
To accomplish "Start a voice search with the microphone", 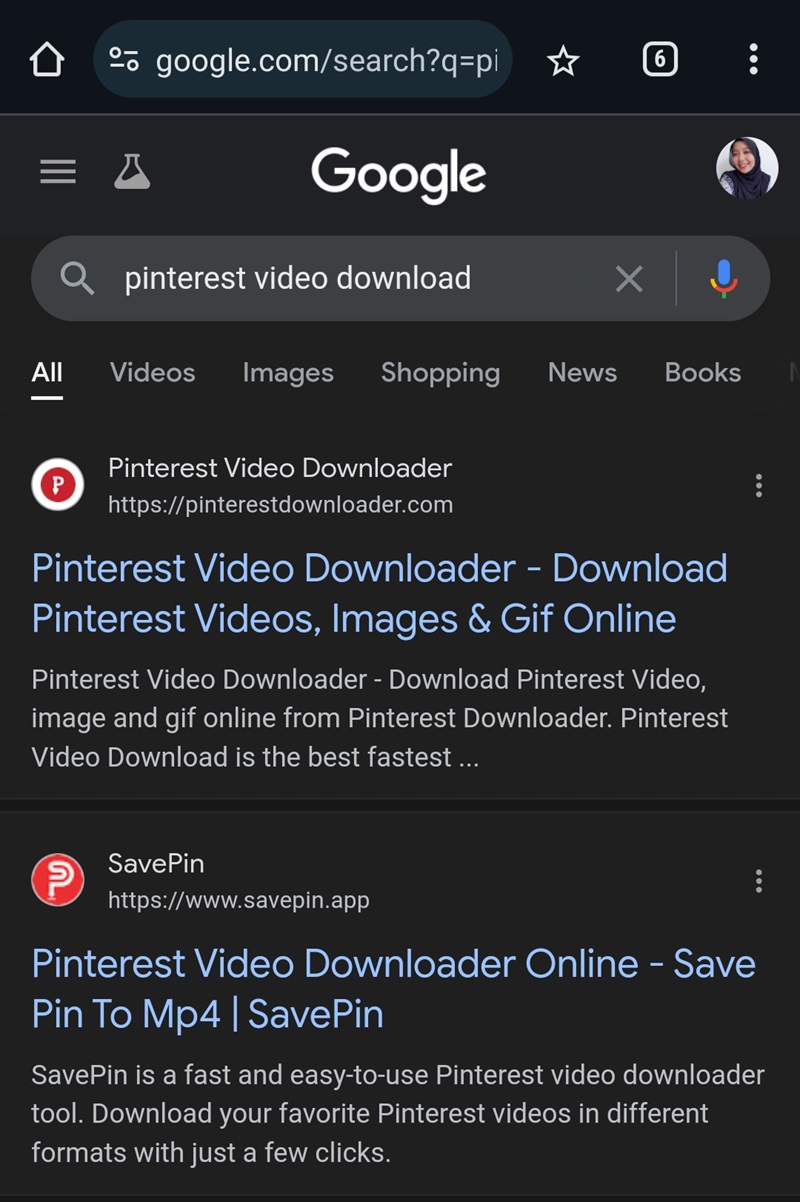I will tap(724, 278).
